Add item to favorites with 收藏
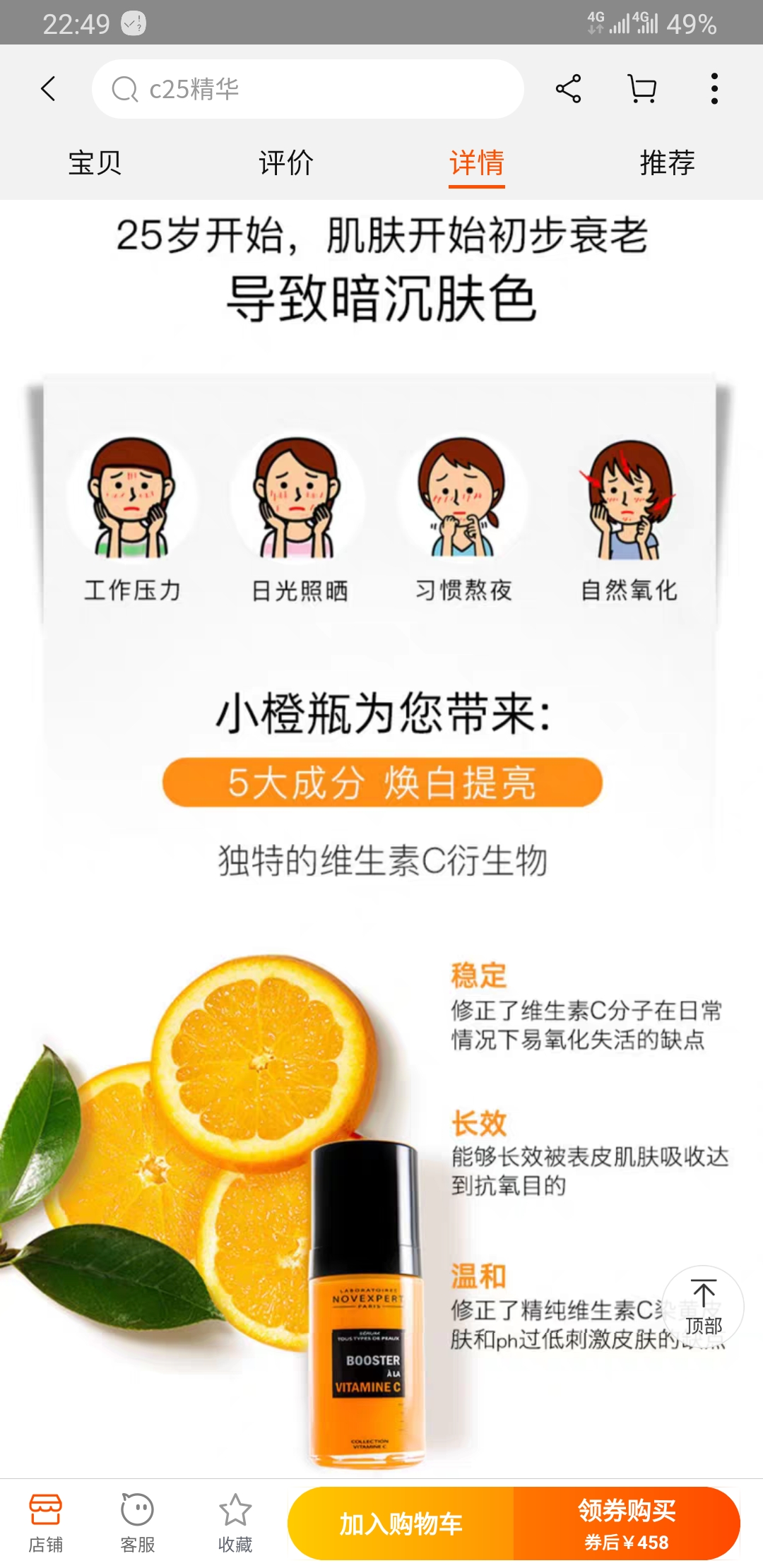 coord(235,1523)
